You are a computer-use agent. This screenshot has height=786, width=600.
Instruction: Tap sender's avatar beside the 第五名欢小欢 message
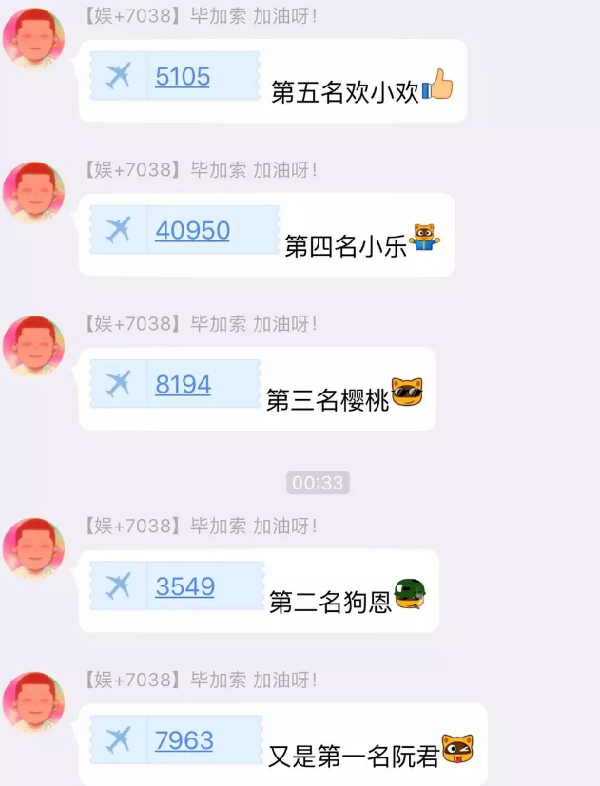pos(34,38)
